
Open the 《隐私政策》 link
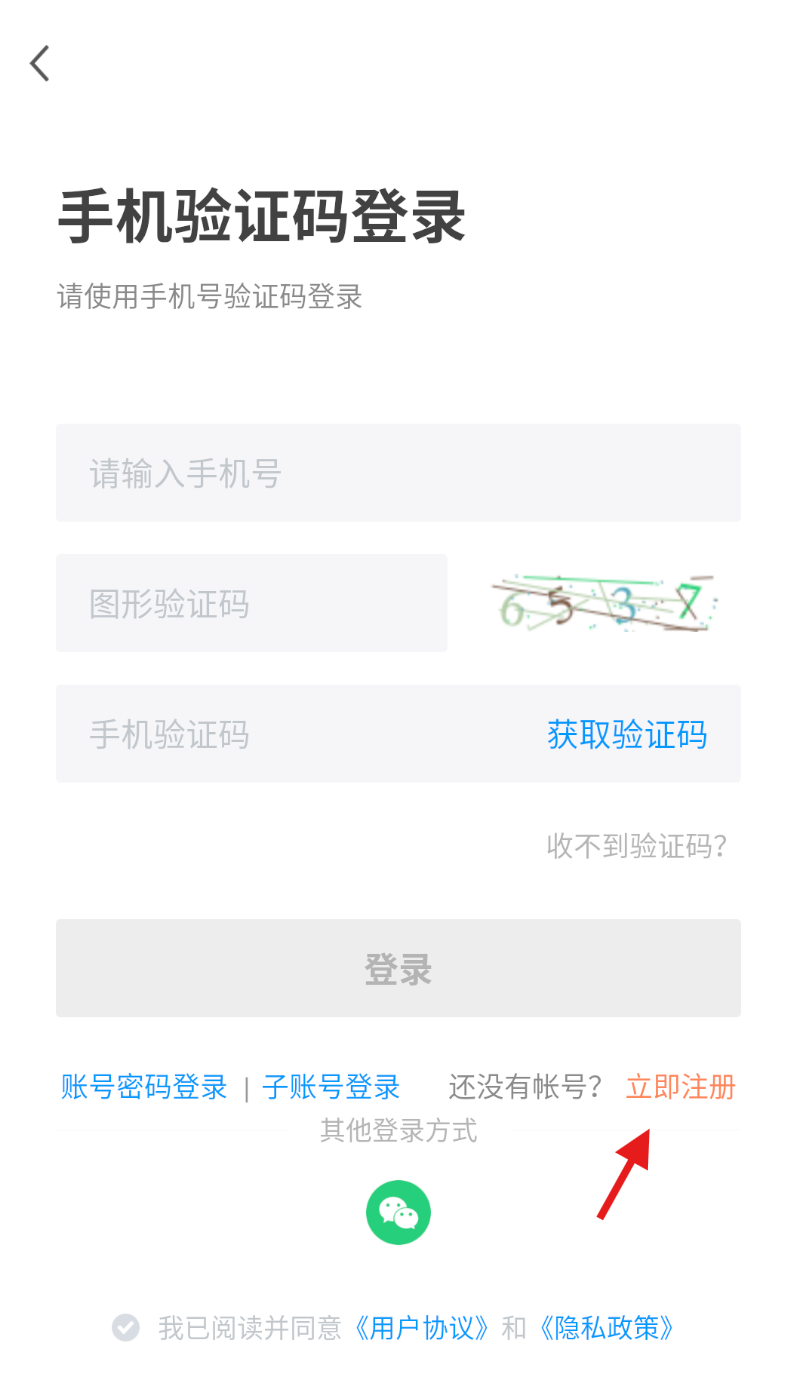606,1328
